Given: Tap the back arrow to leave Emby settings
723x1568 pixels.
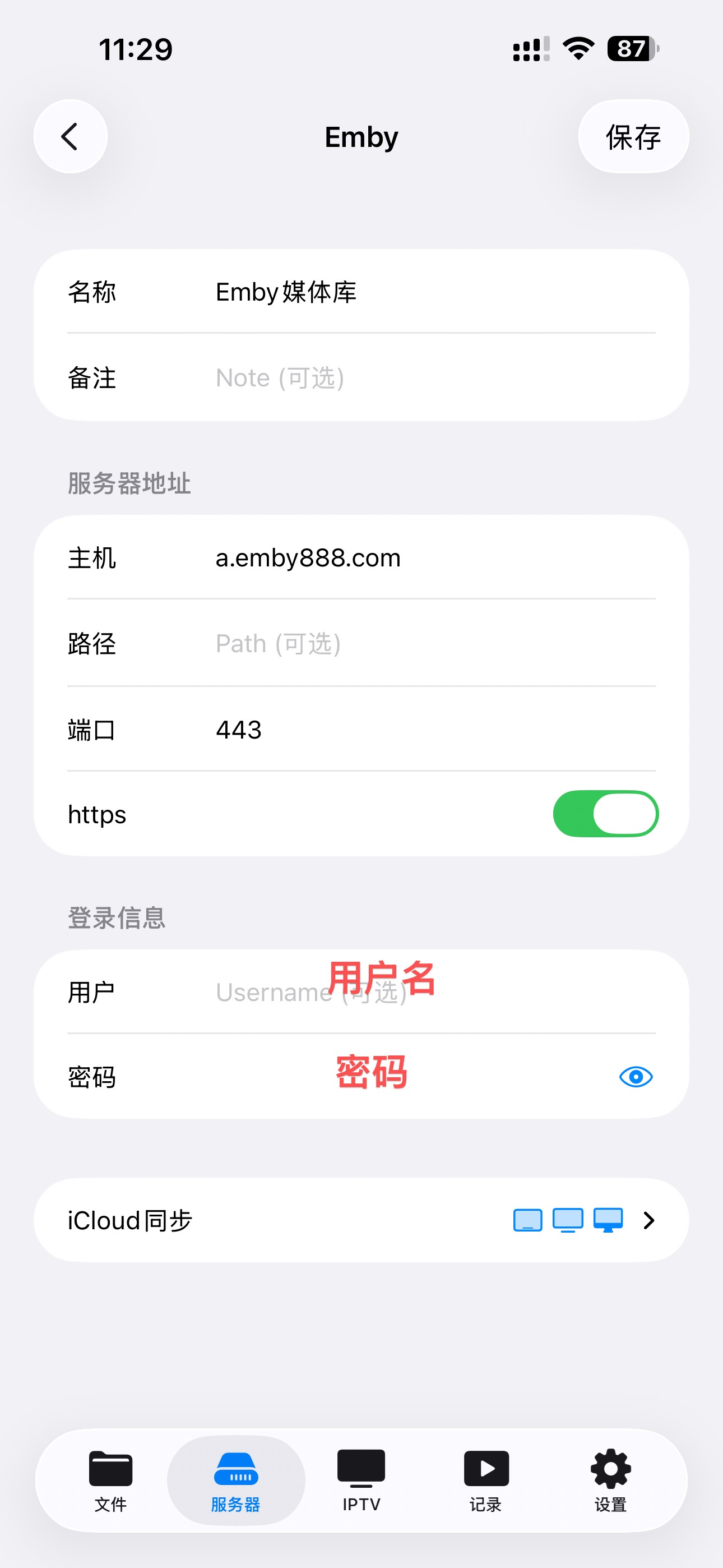Looking at the screenshot, I should click(x=70, y=136).
